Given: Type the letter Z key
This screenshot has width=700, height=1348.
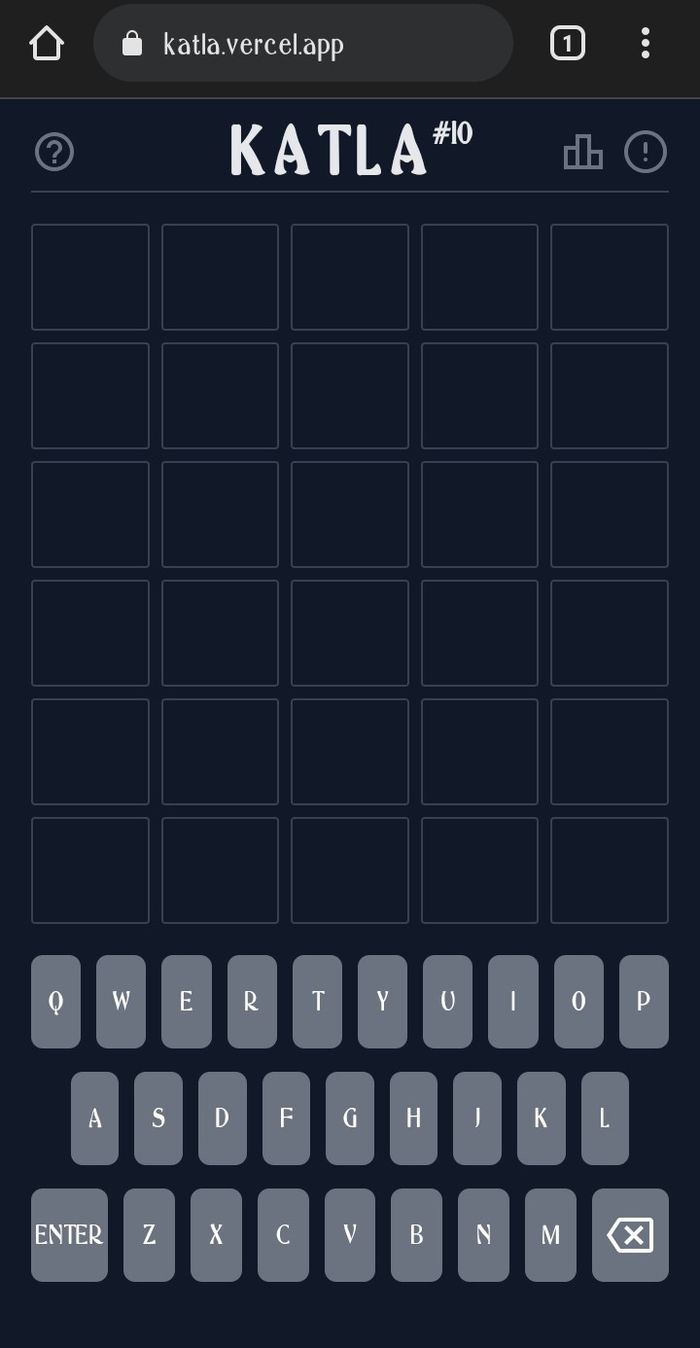Looking at the screenshot, I should click(x=149, y=1235).
